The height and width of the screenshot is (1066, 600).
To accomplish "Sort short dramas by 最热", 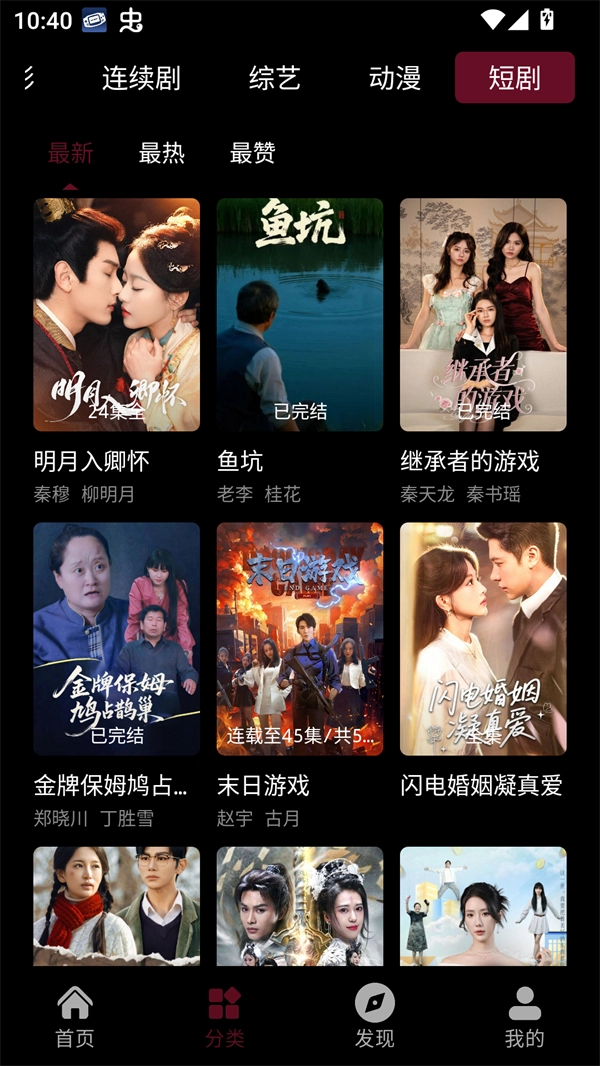I will 162,153.
